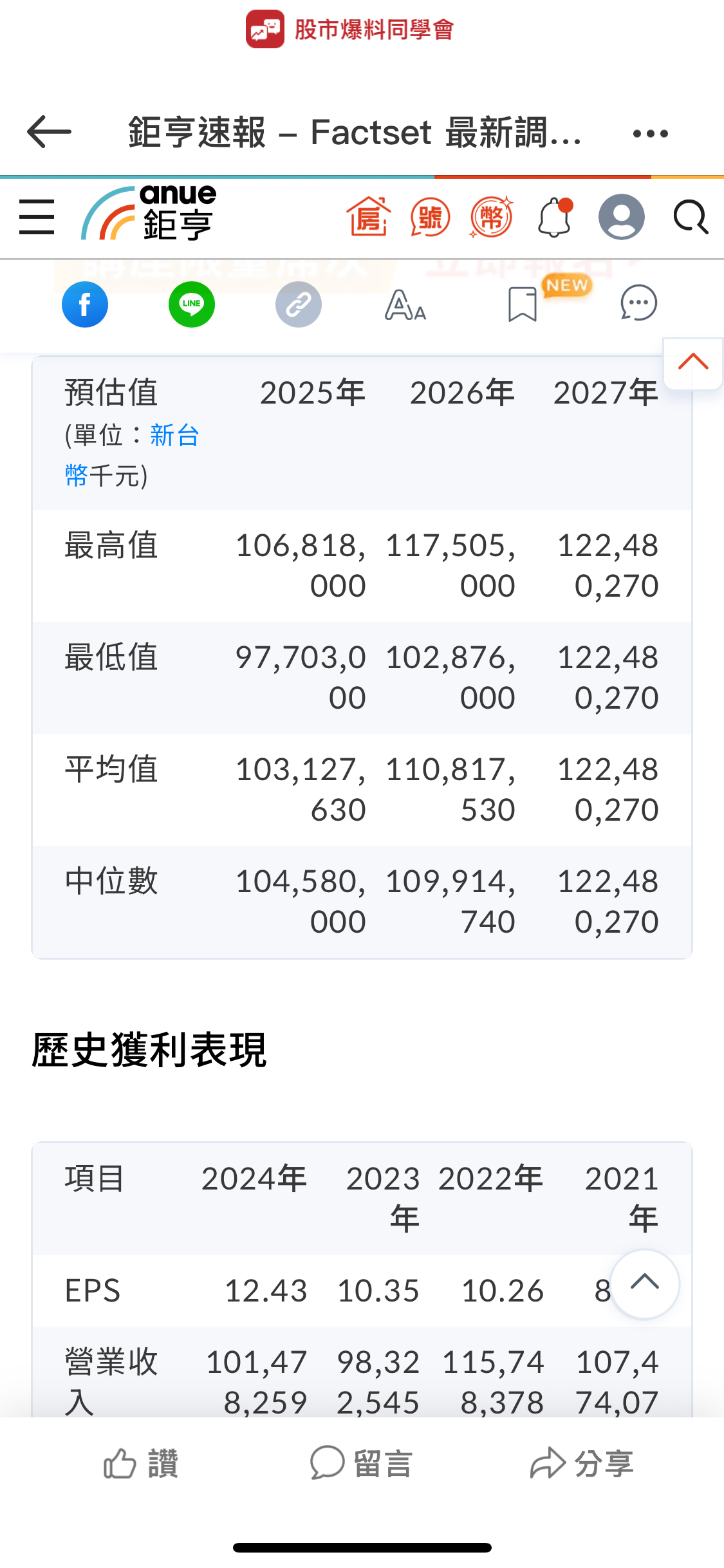
Task: Bookmark this article
Action: coord(522,304)
